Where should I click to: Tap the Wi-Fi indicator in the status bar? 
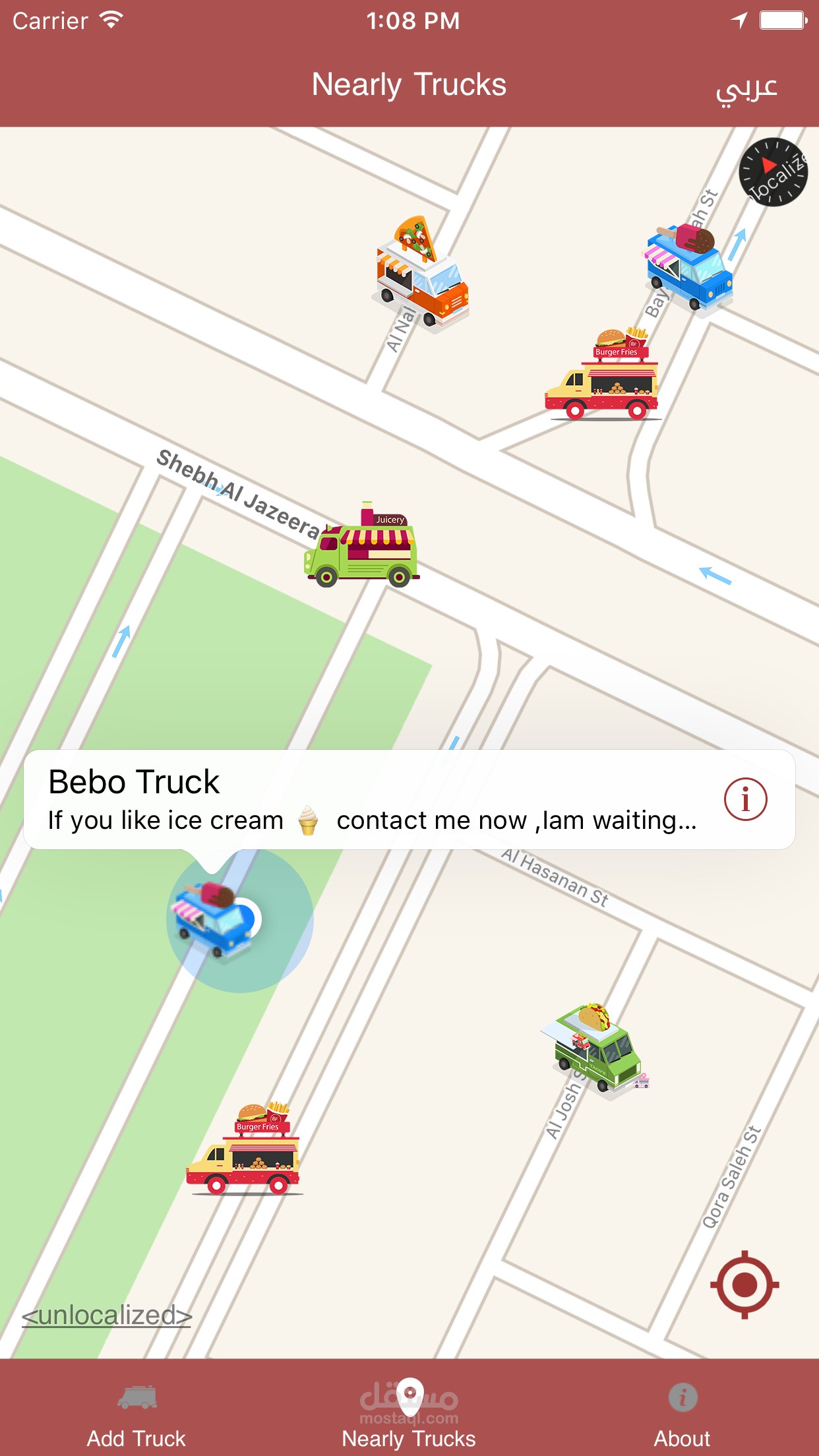111,20
